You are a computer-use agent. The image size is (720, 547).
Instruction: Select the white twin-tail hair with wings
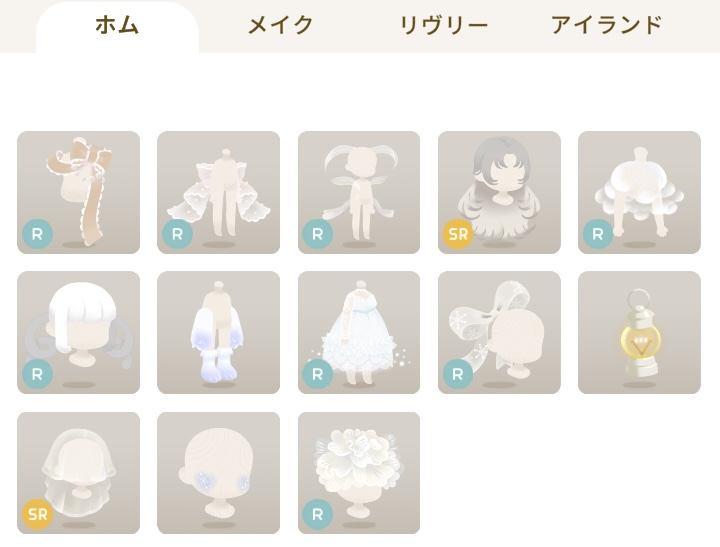359,192
